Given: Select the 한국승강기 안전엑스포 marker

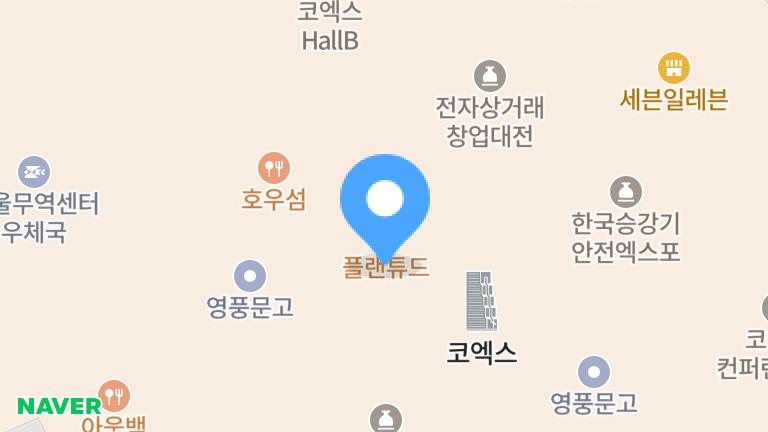Looking at the screenshot, I should pyautogui.click(x=626, y=191).
